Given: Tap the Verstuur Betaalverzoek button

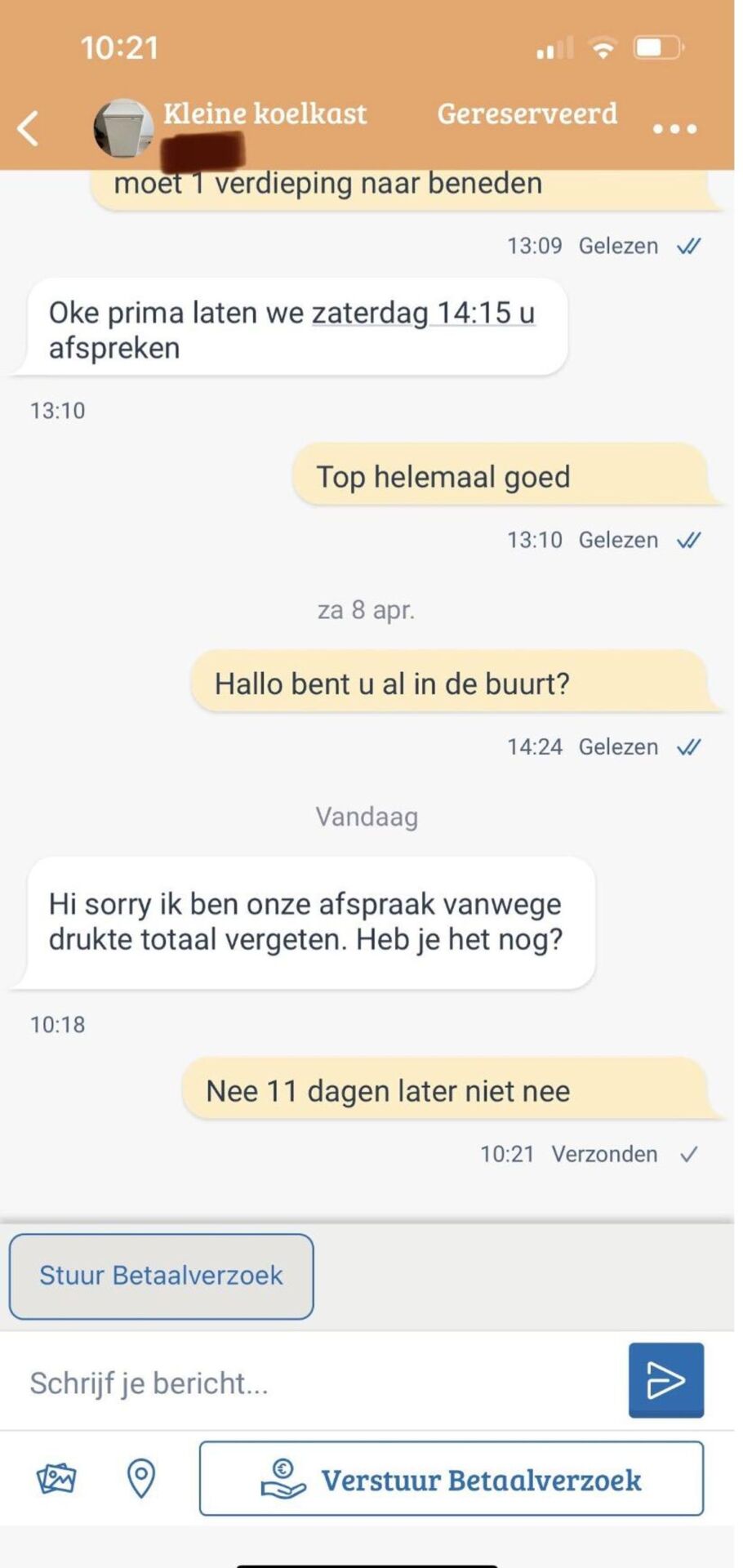Looking at the screenshot, I should (x=451, y=1479).
